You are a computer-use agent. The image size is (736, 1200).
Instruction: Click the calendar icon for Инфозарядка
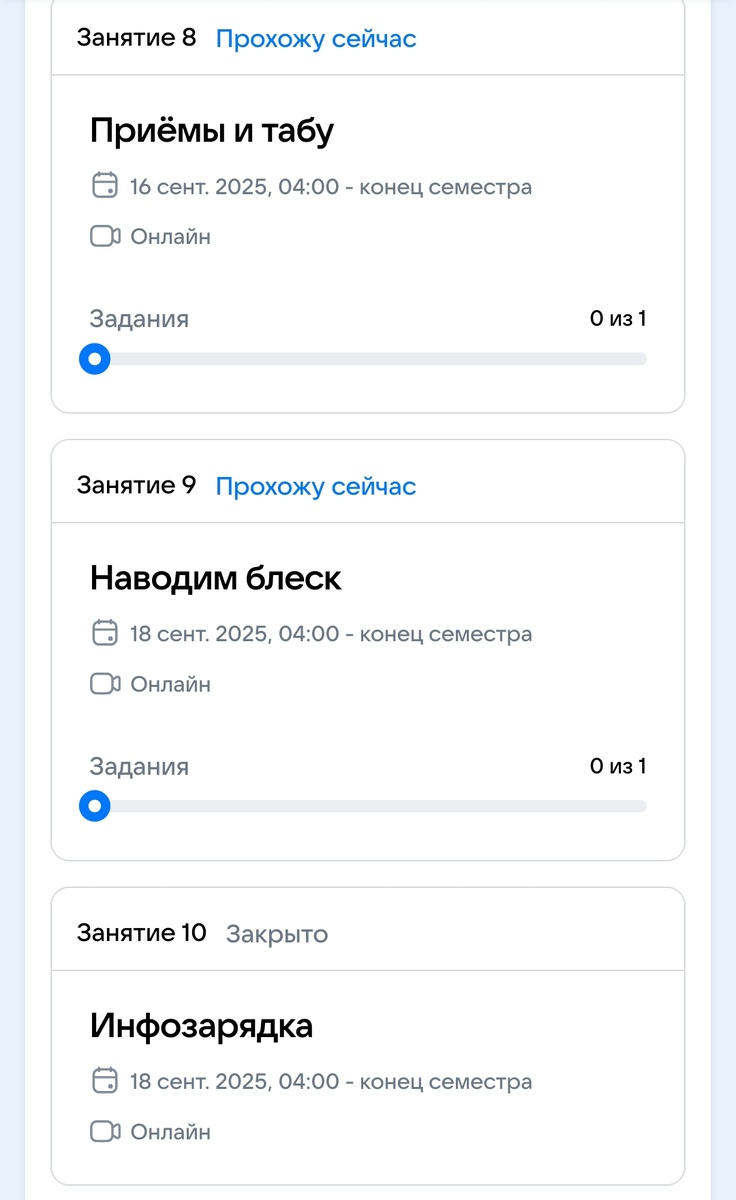(x=104, y=1081)
